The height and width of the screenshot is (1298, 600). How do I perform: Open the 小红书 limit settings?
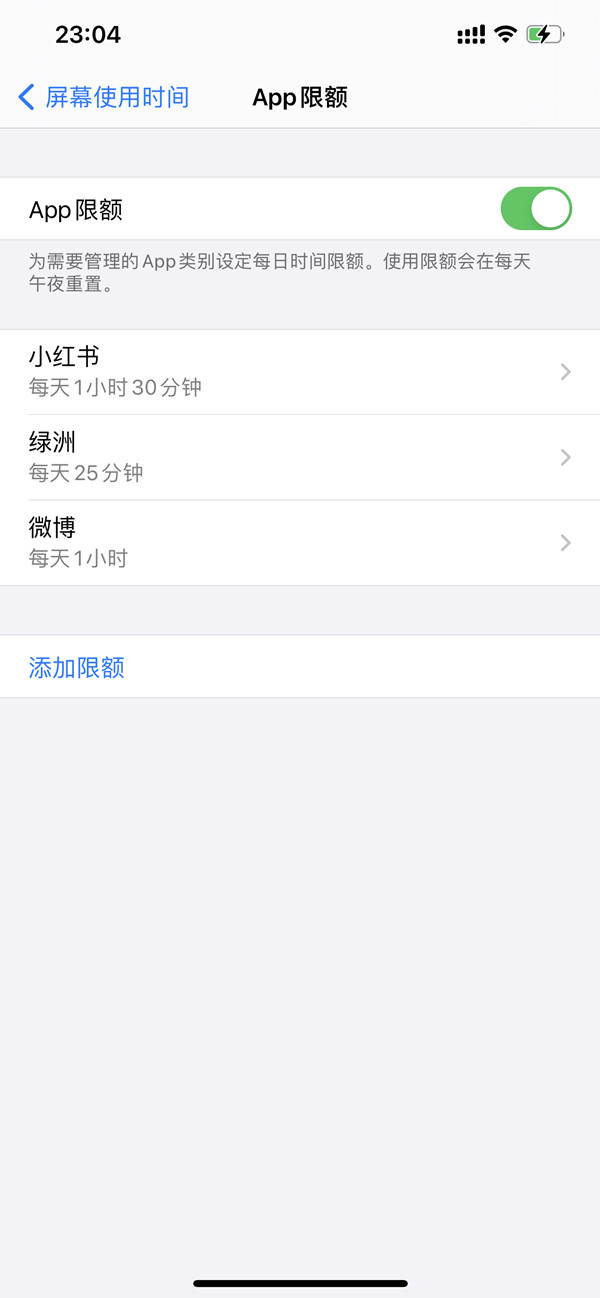click(300, 372)
